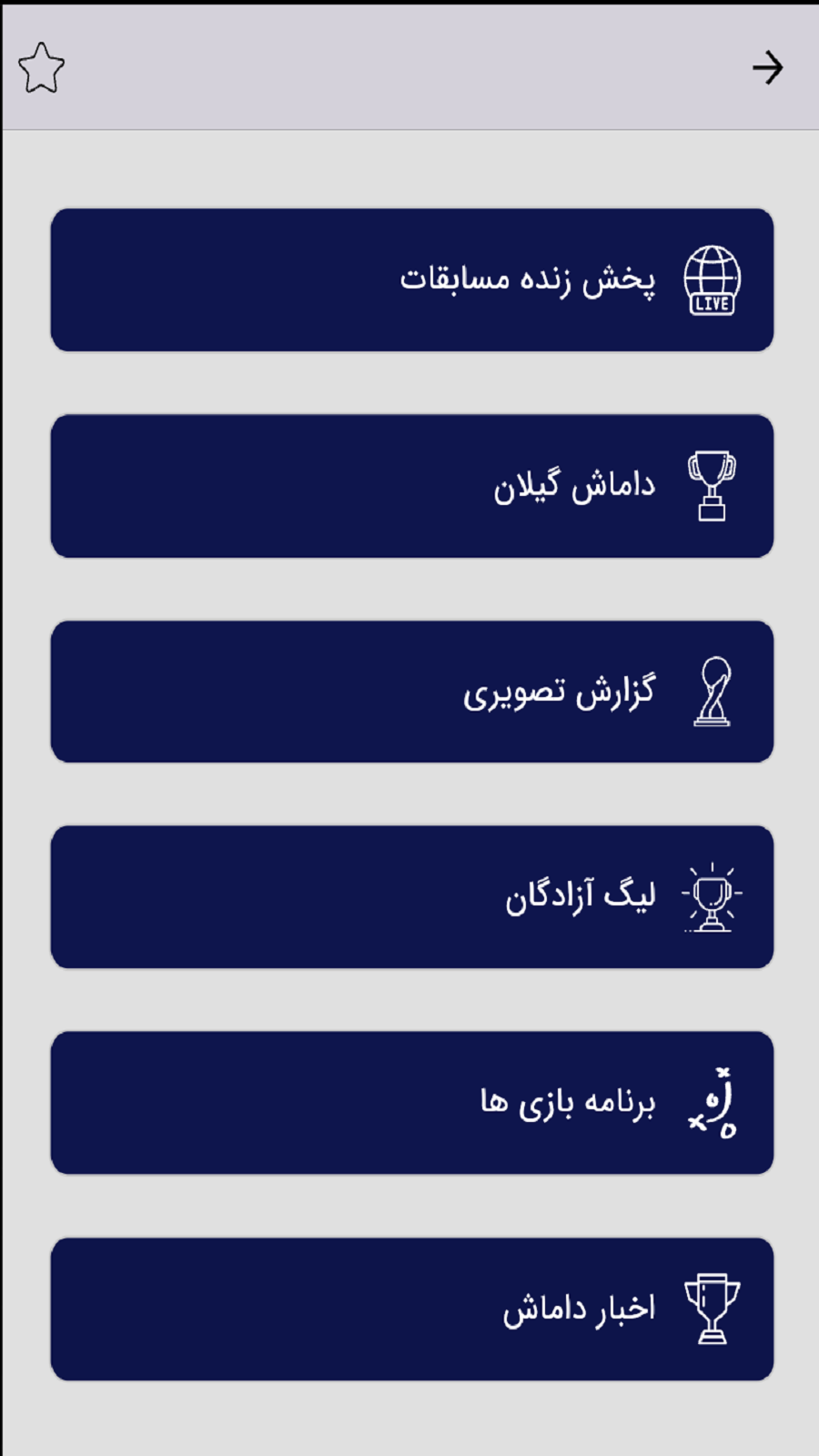The image size is (819, 1456).
Task: Check برنامه بازی ها match schedule
Action: tap(414, 1102)
